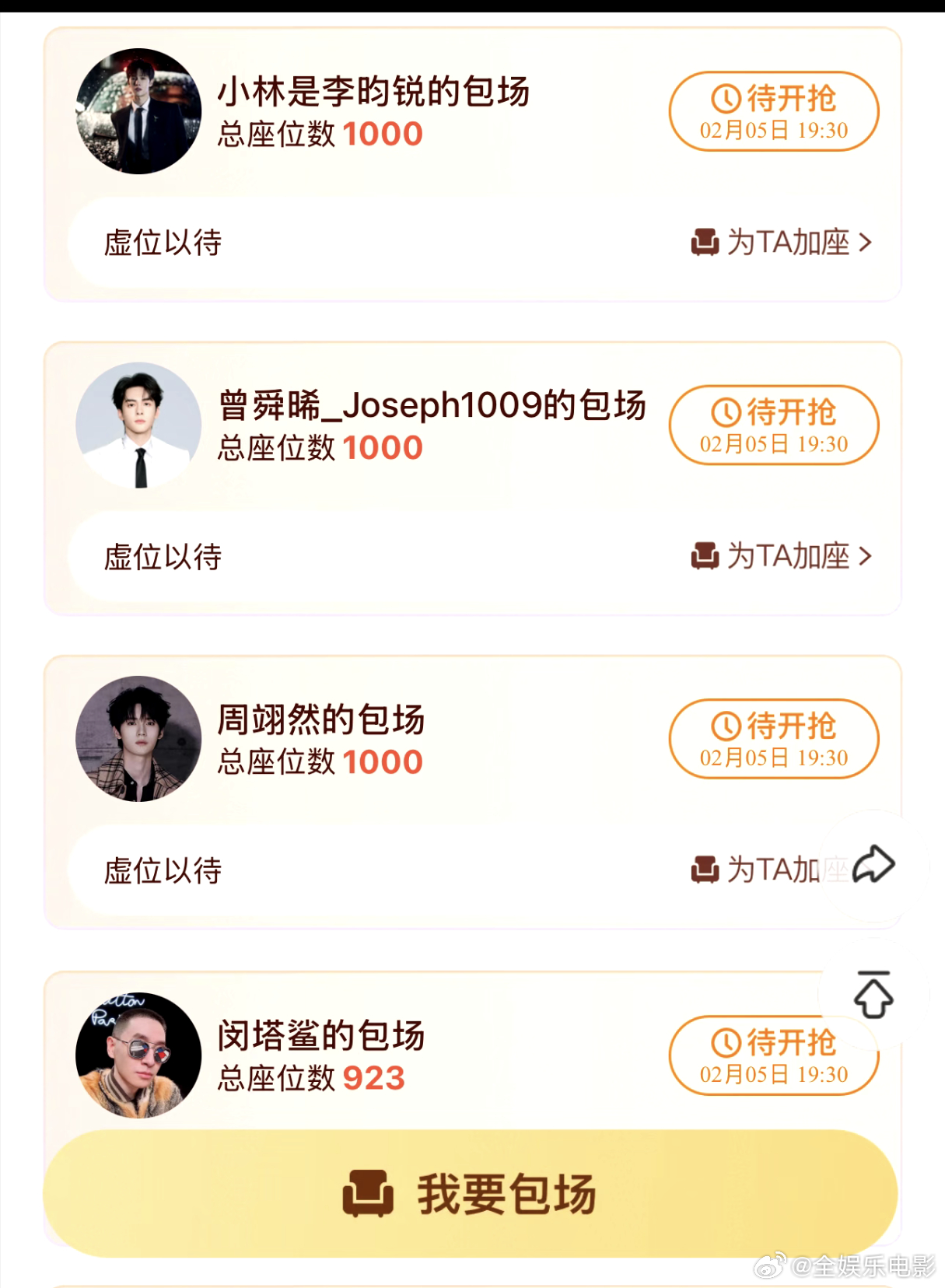Open 曾舜晞_Joseph1009的包场 card title

tap(432, 406)
